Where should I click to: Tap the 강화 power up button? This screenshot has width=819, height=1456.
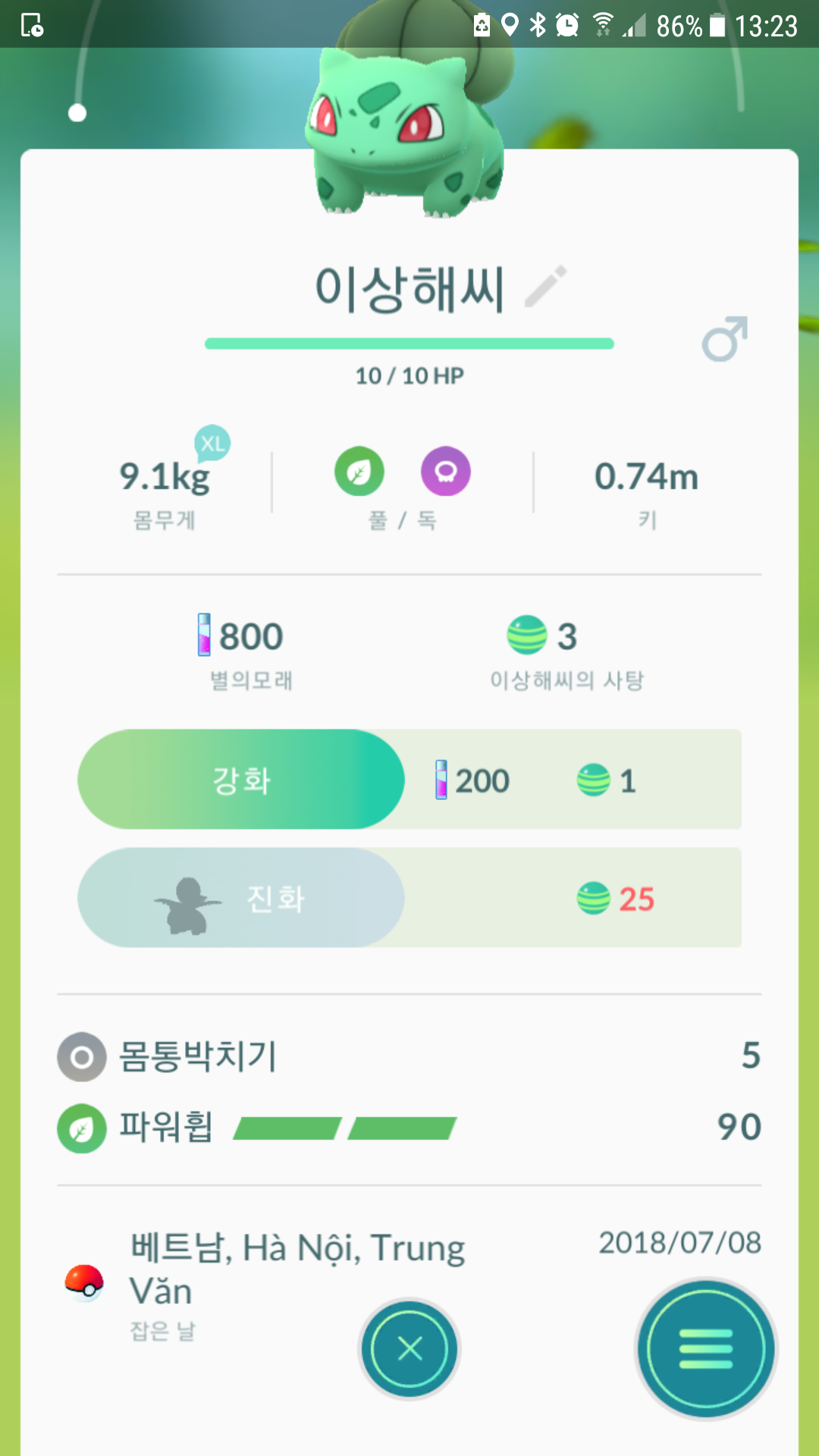click(241, 780)
